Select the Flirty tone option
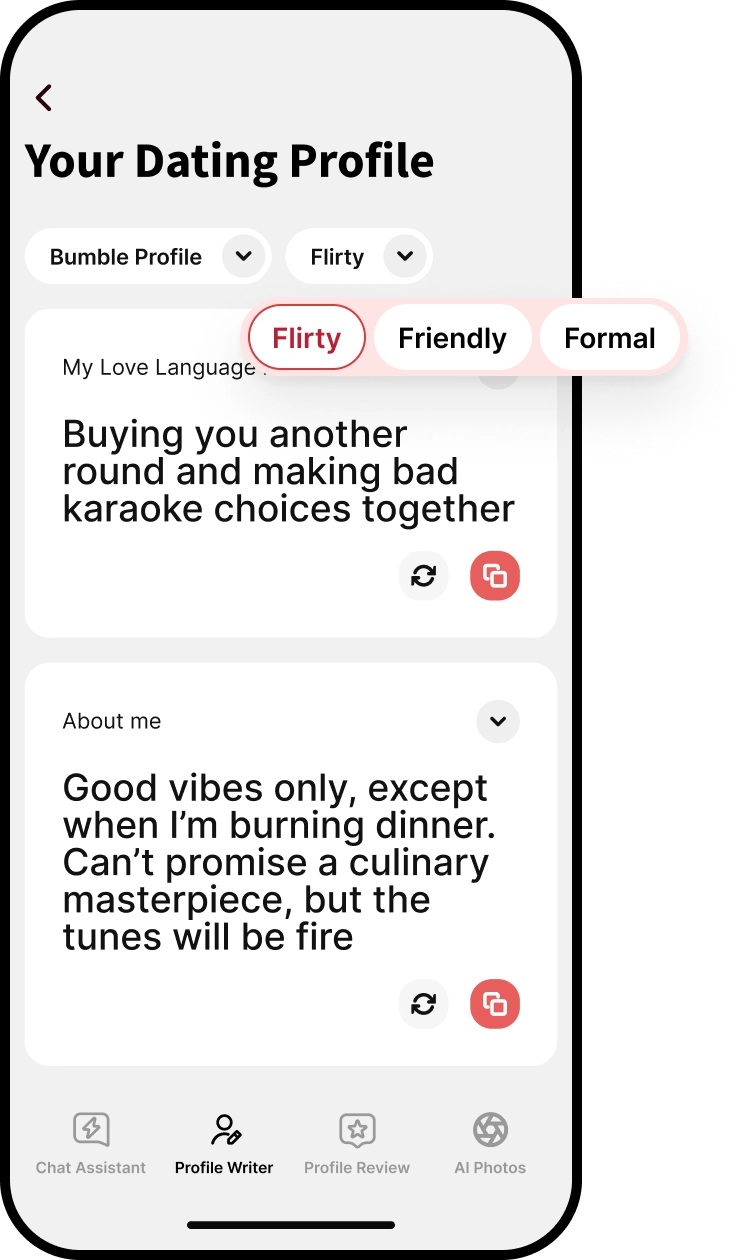The height and width of the screenshot is (1260, 744). 306,337
